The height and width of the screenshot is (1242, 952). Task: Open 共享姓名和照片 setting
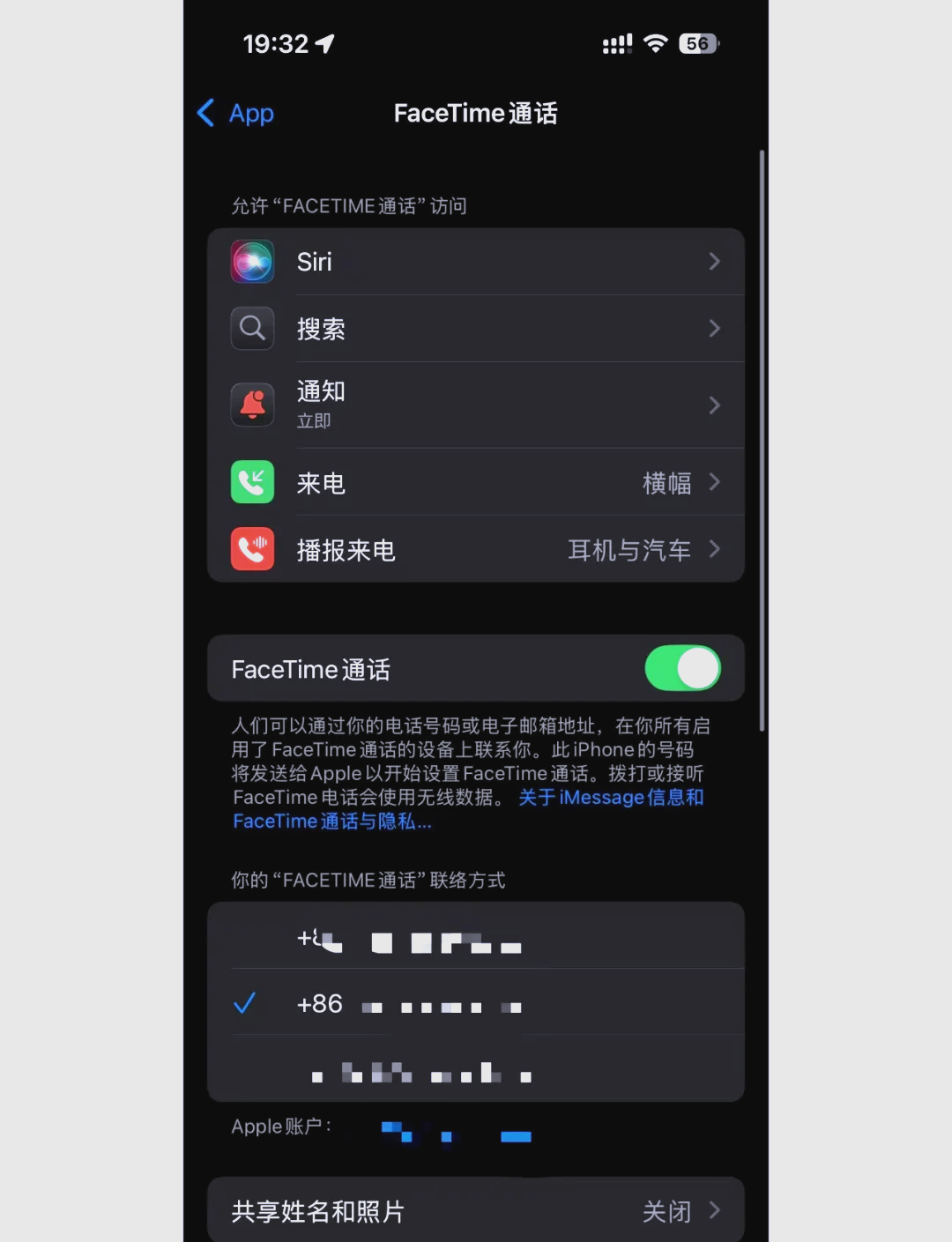pyautogui.click(x=476, y=1211)
